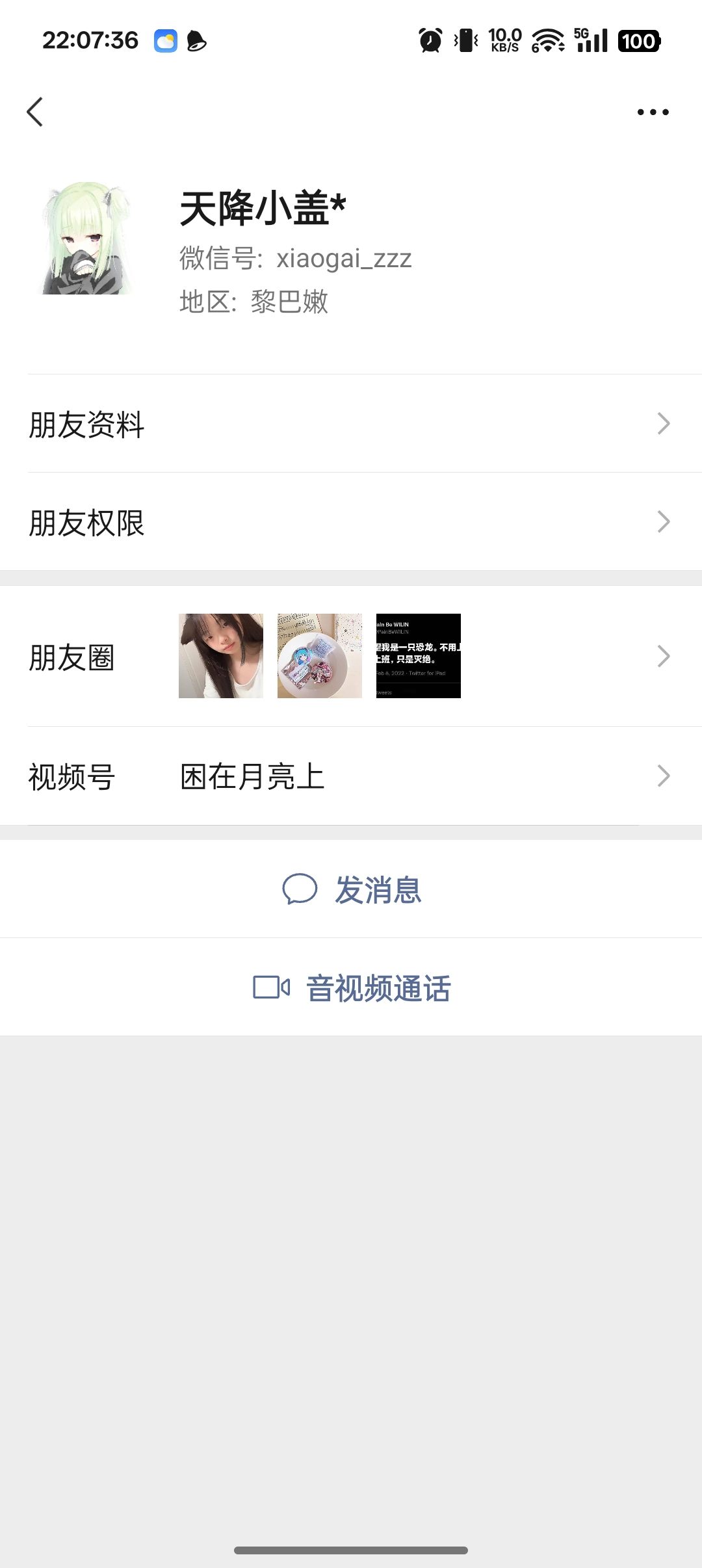Tap 发消息 to send a message

click(352, 889)
